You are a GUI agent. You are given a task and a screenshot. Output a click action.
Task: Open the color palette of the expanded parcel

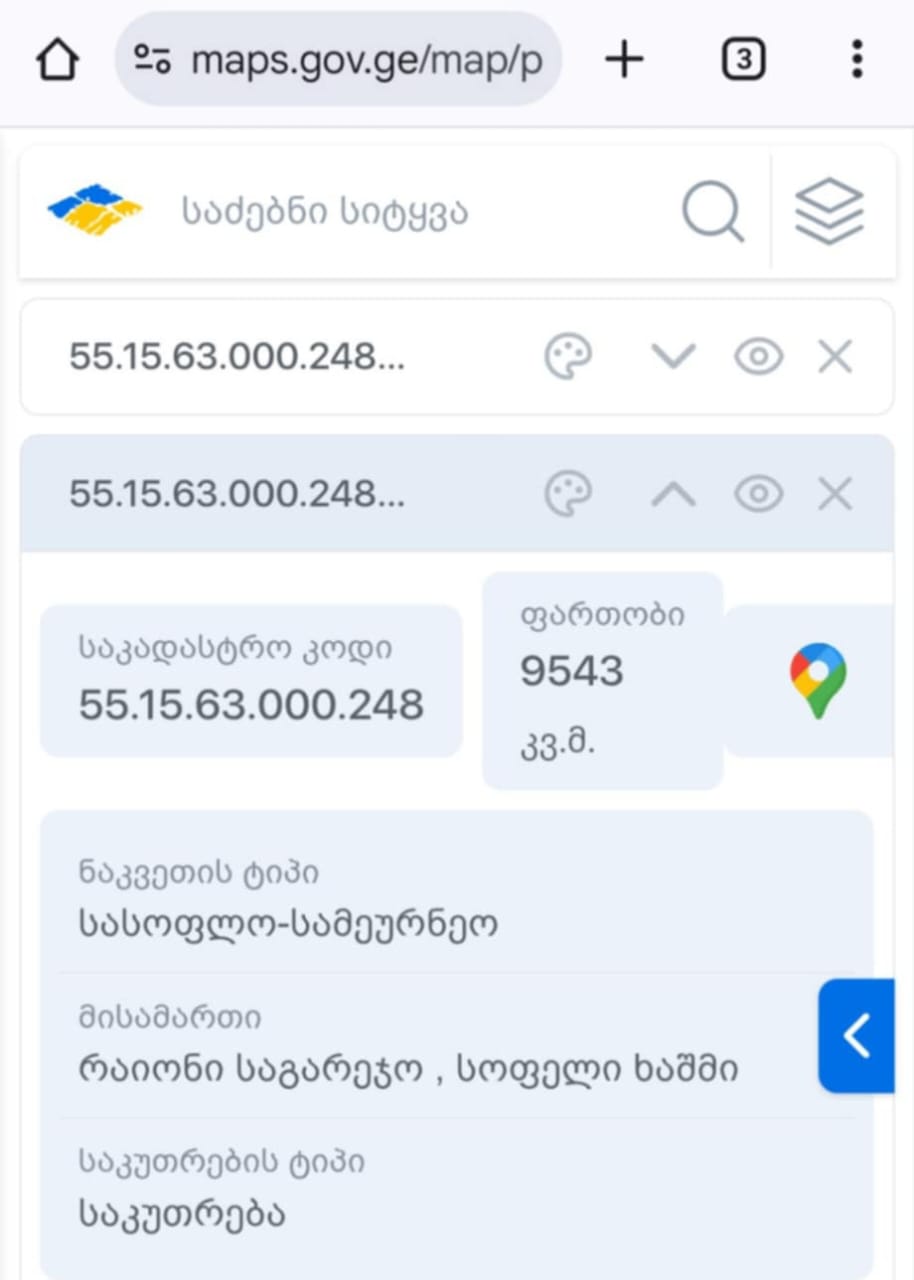pyautogui.click(x=568, y=494)
